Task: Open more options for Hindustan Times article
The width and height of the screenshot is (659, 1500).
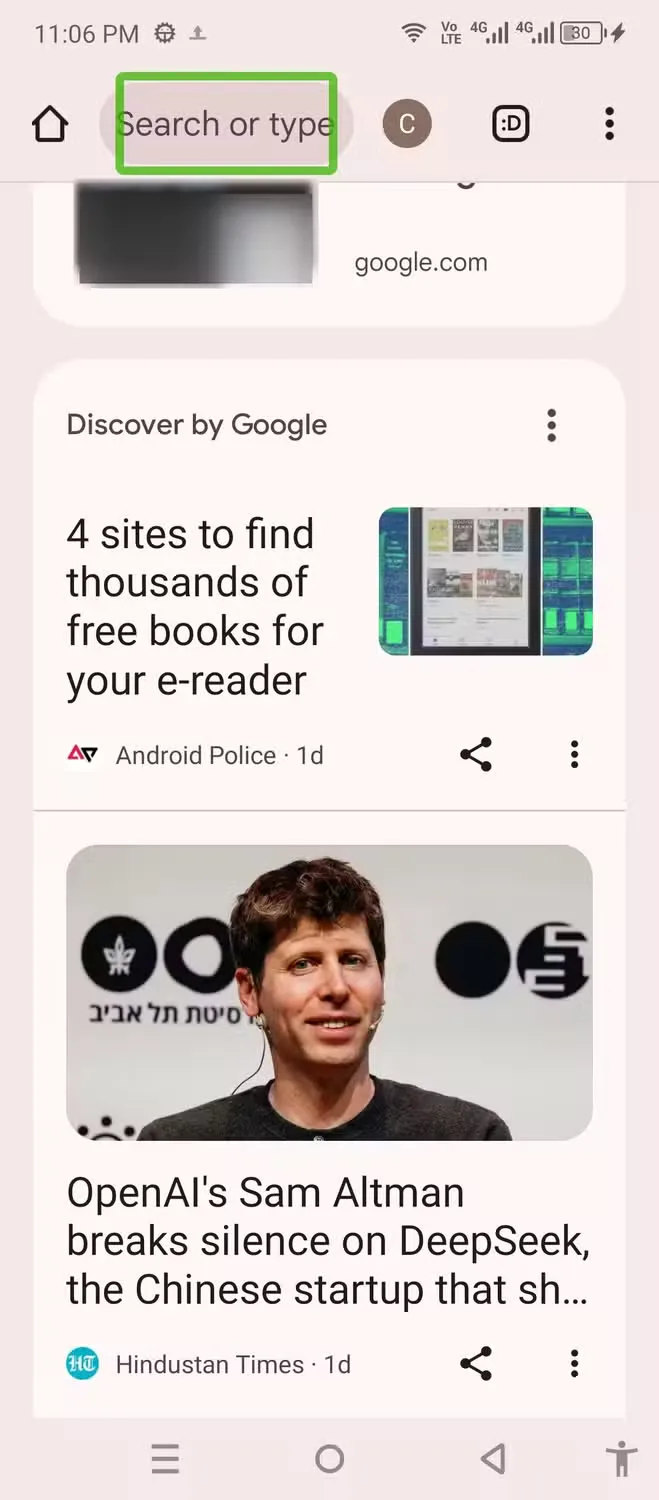Action: point(574,1364)
